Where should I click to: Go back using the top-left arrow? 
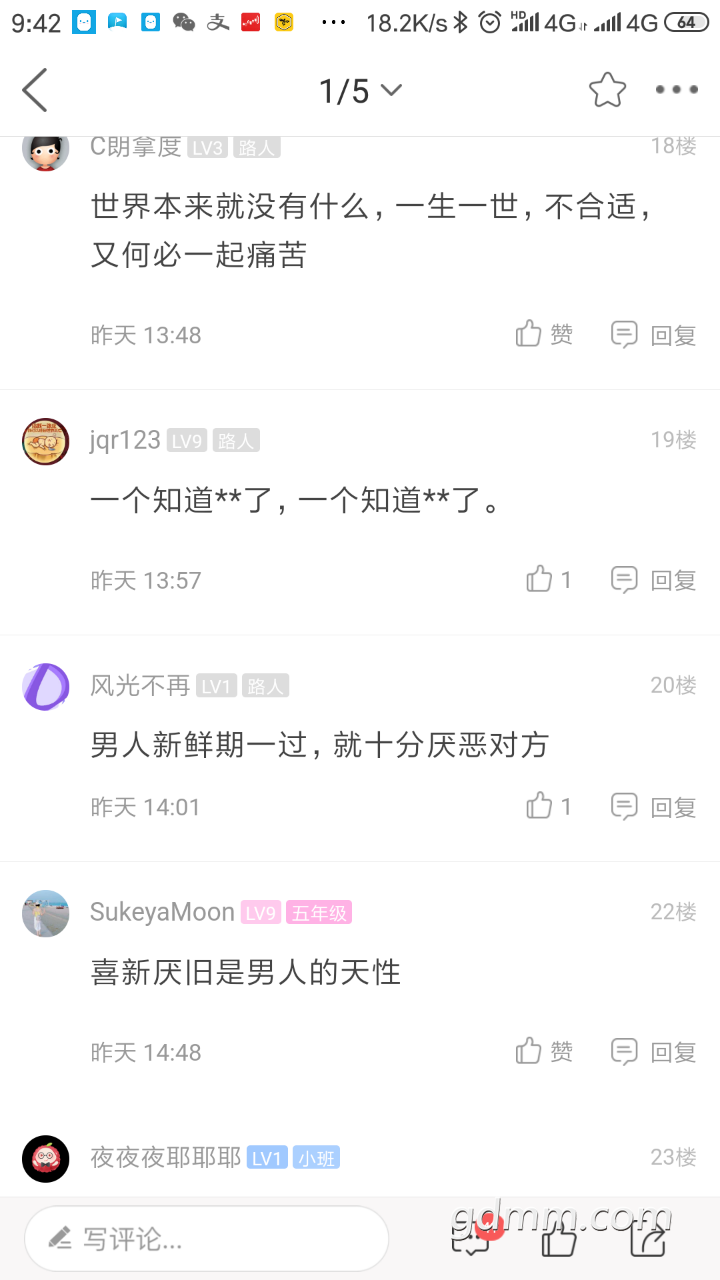[x=35, y=91]
